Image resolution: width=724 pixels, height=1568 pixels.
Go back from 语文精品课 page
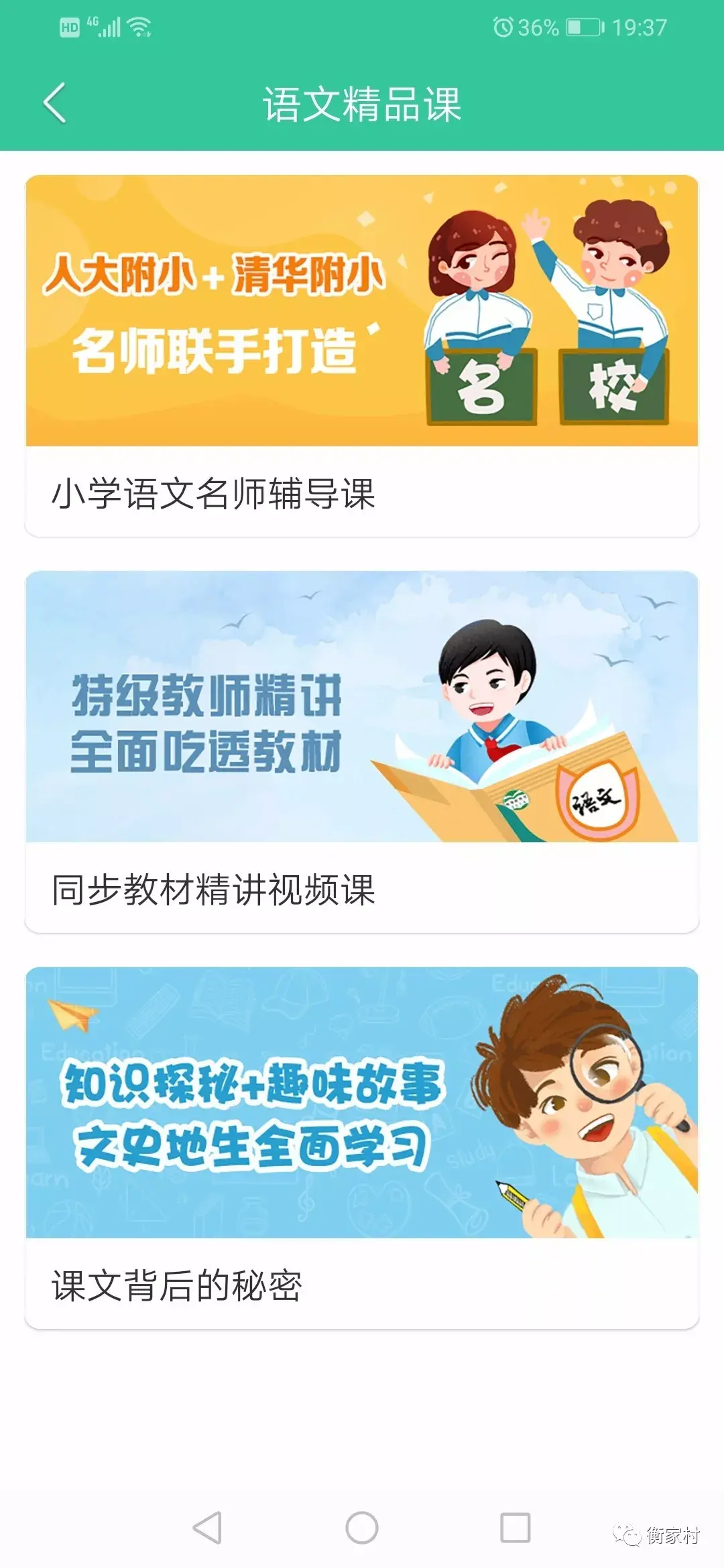(55, 103)
